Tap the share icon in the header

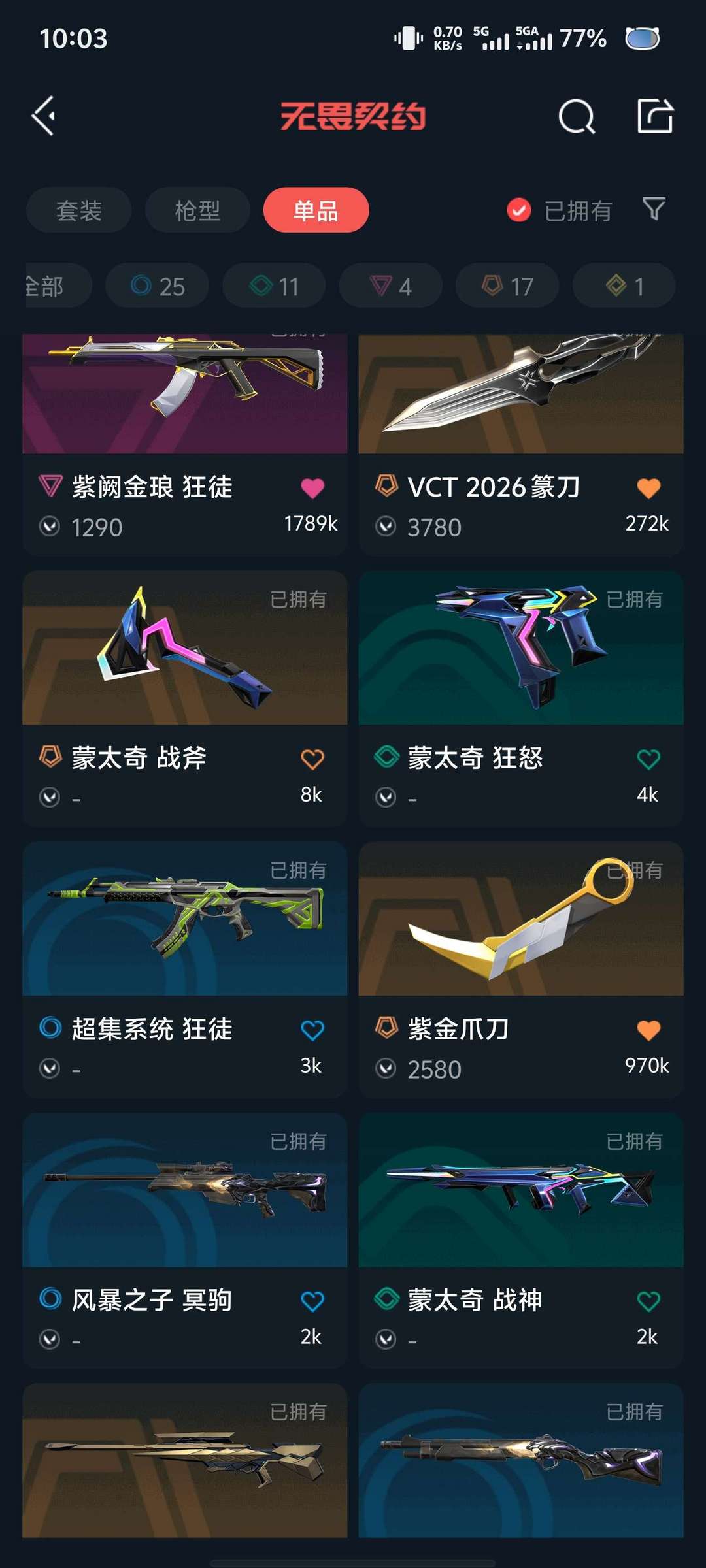(x=655, y=116)
